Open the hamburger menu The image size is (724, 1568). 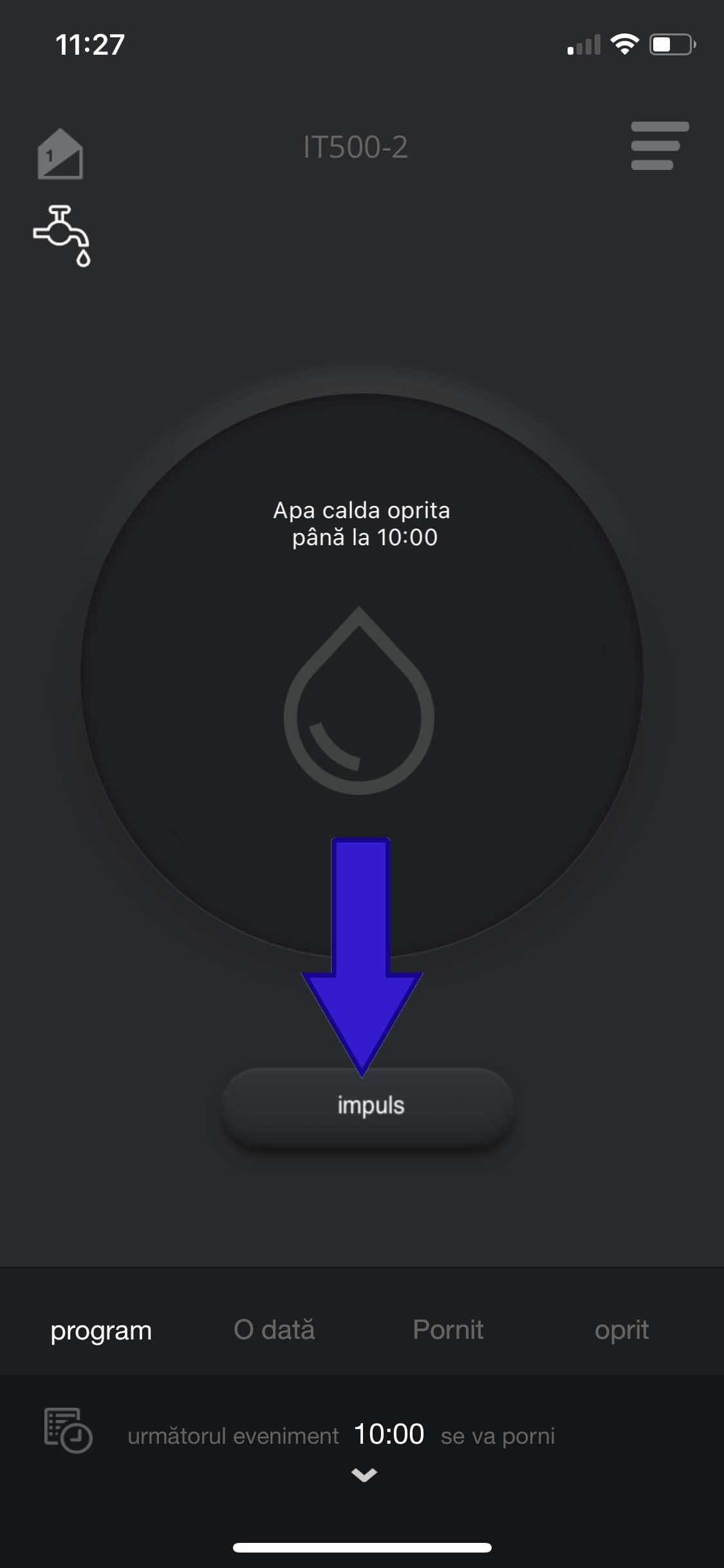(x=660, y=145)
